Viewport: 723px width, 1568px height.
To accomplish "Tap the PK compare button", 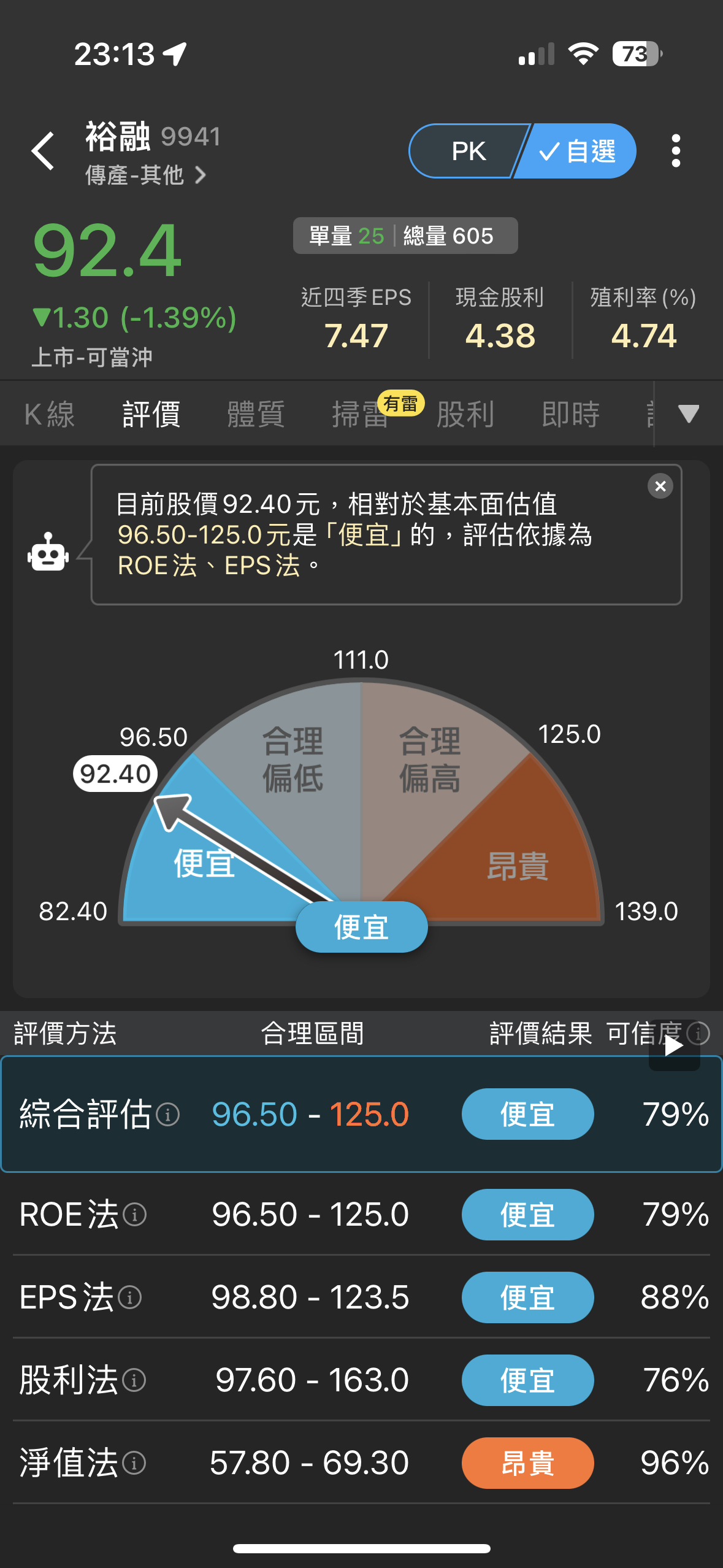I will point(468,152).
